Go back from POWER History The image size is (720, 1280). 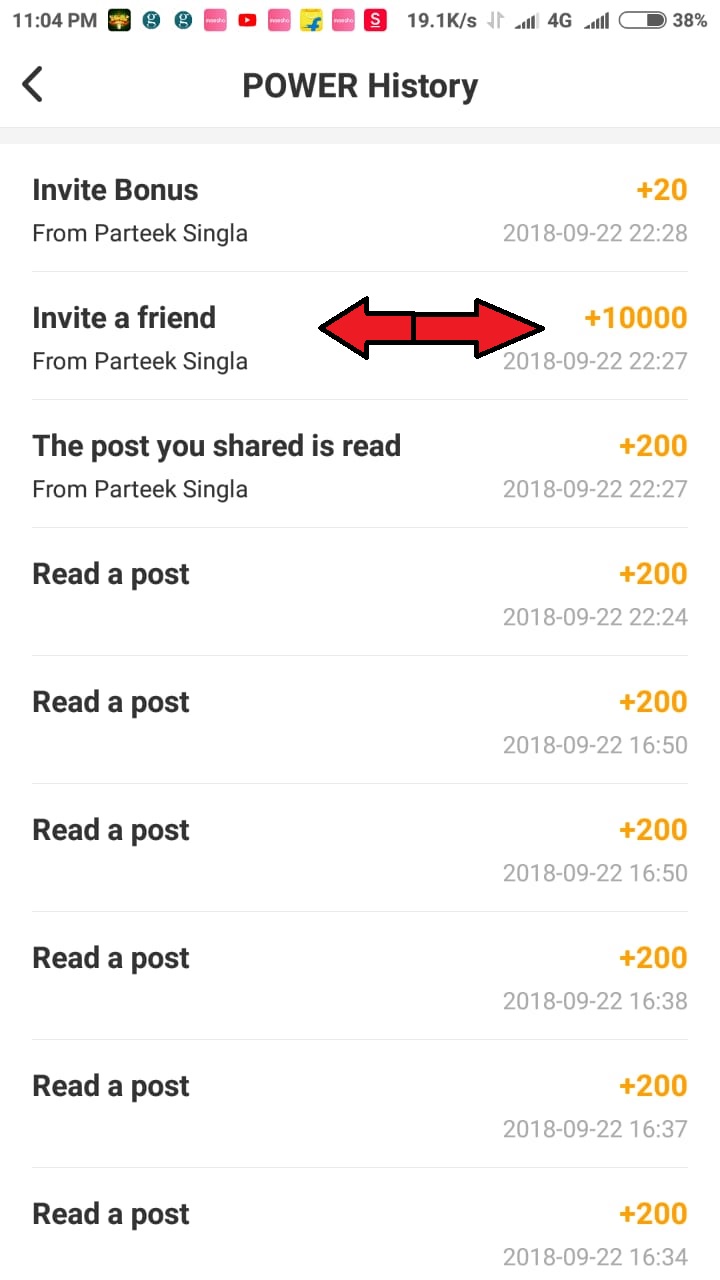coord(33,85)
